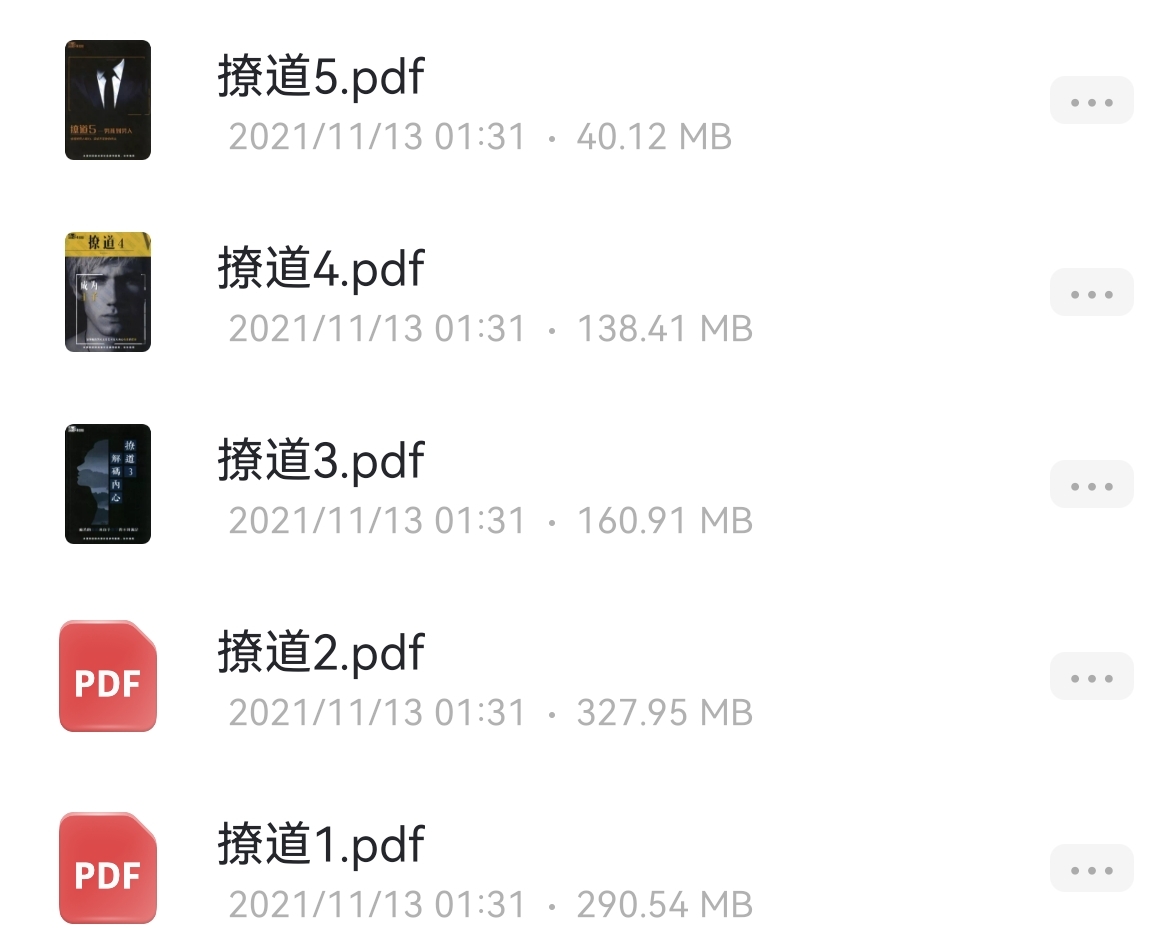Show more options for 撩道4.pdf

coord(1091,293)
